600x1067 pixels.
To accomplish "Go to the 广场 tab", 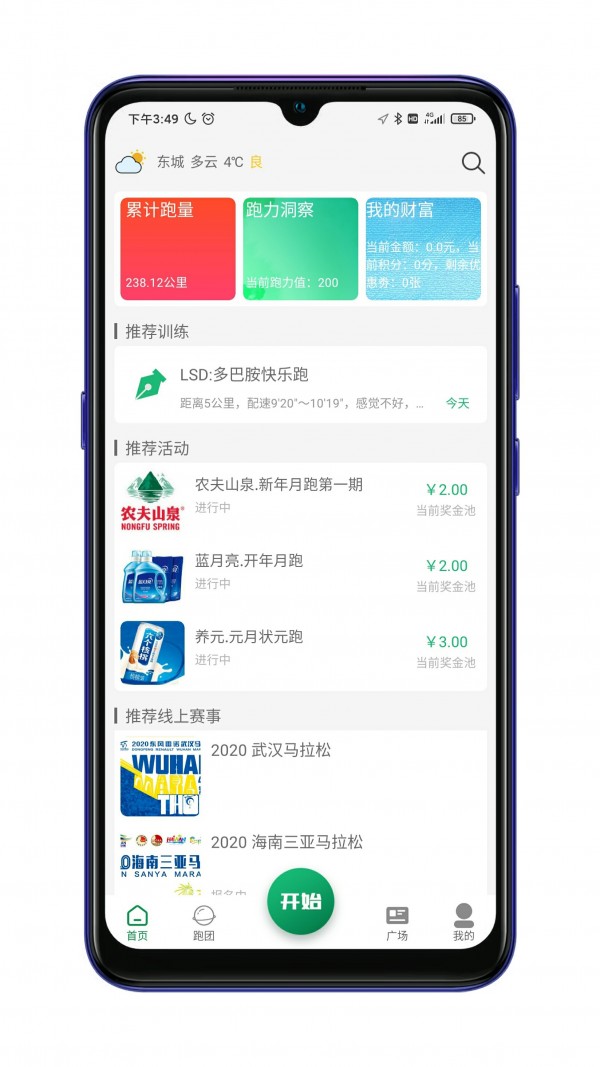I will click(397, 922).
